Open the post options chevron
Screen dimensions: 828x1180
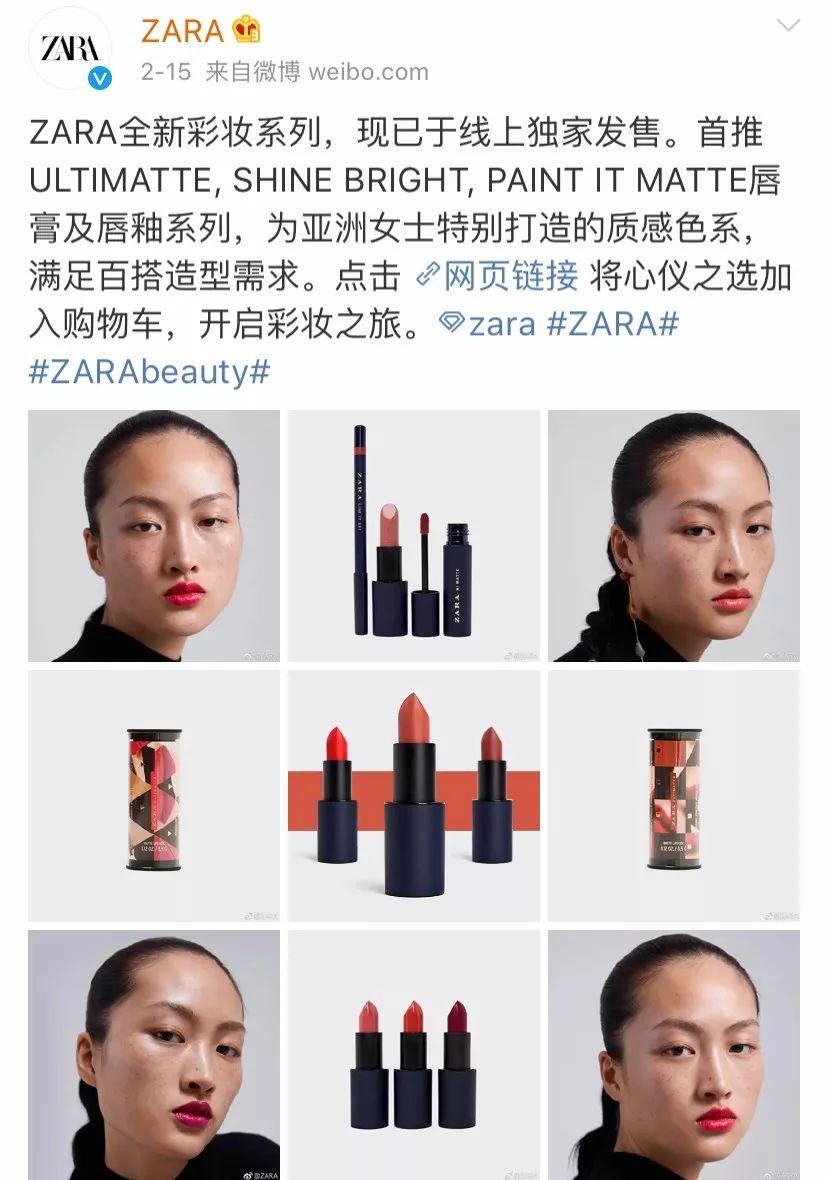(x=788, y=26)
